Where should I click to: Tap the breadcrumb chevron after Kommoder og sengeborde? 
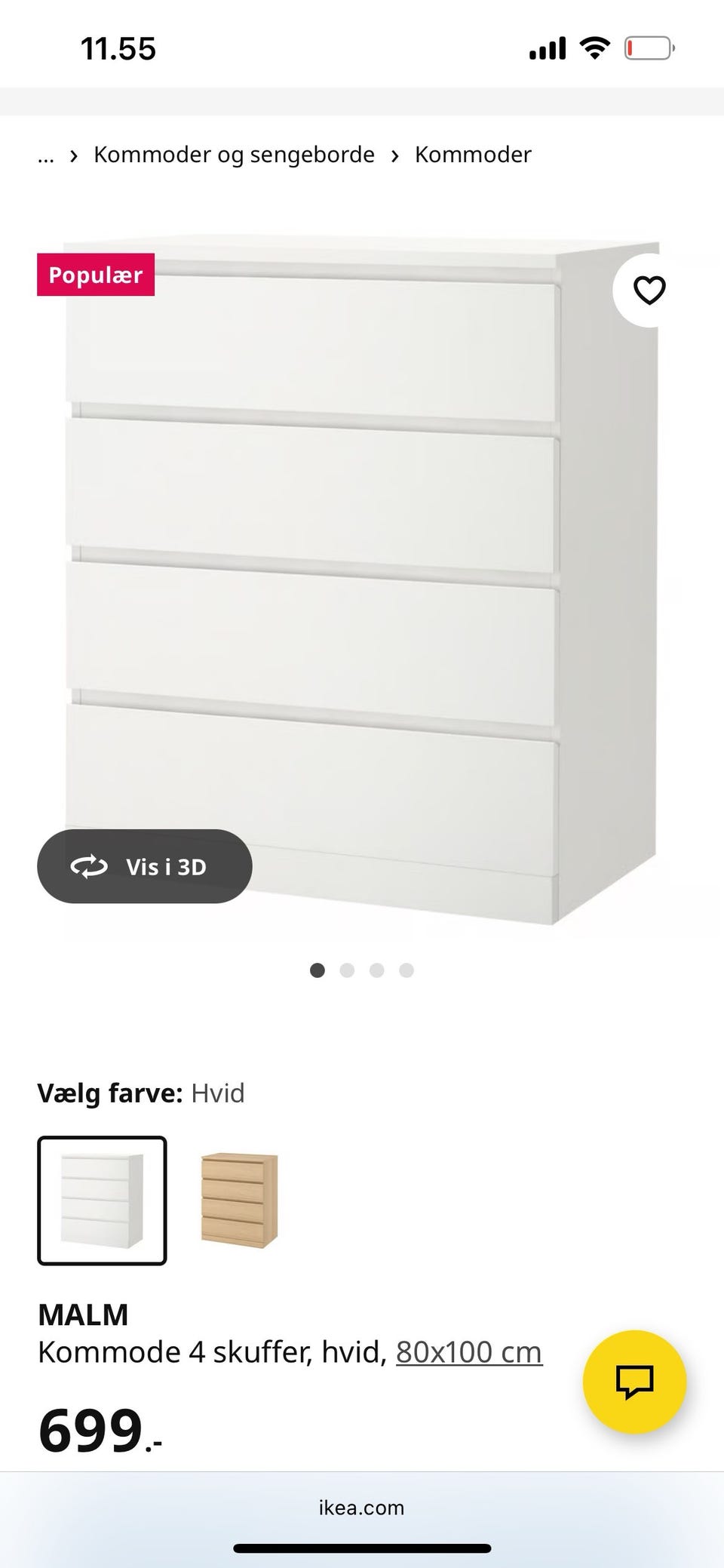pyautogui.click(x=395, y=155)
